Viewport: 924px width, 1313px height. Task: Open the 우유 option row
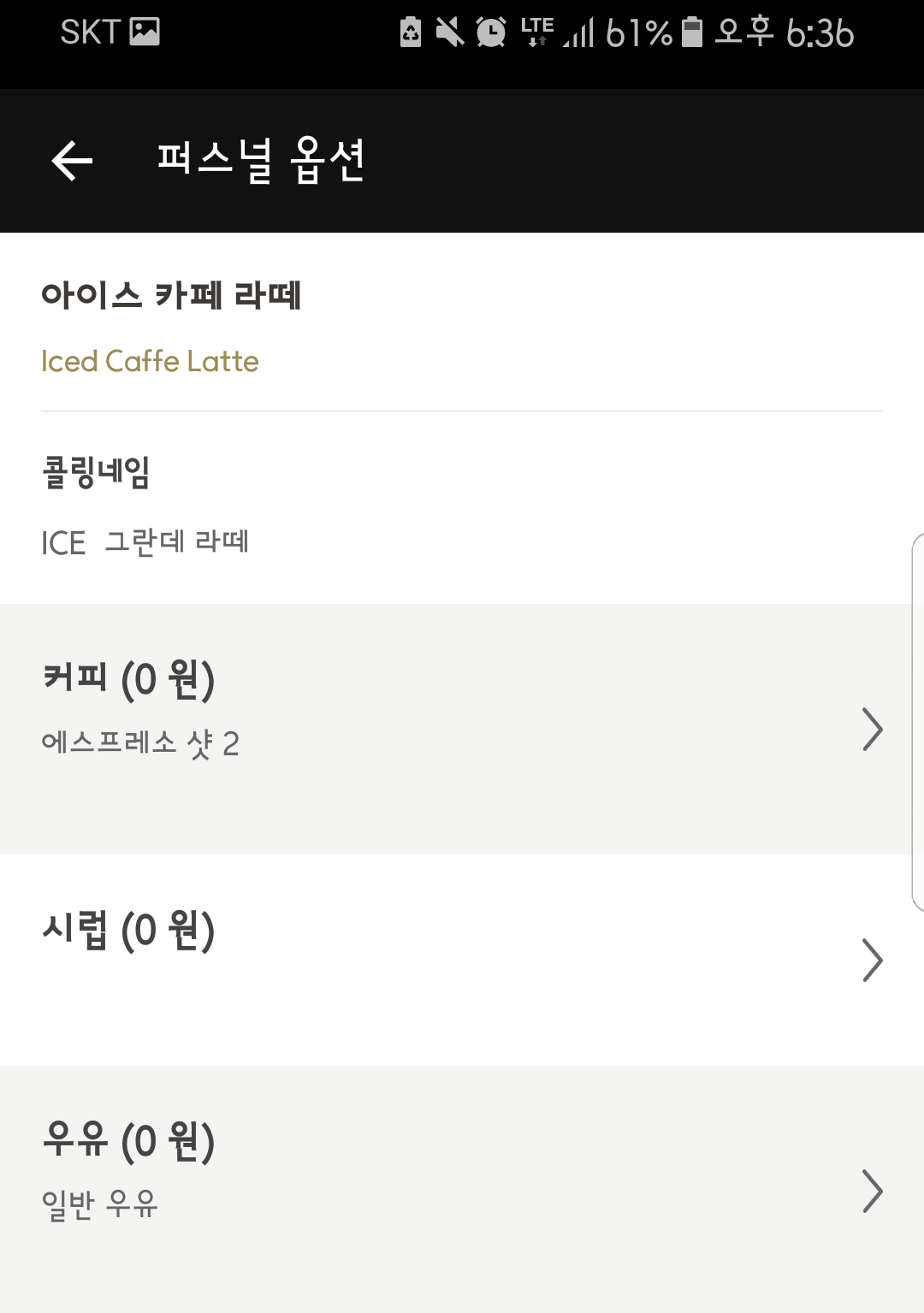(462, 1189)
